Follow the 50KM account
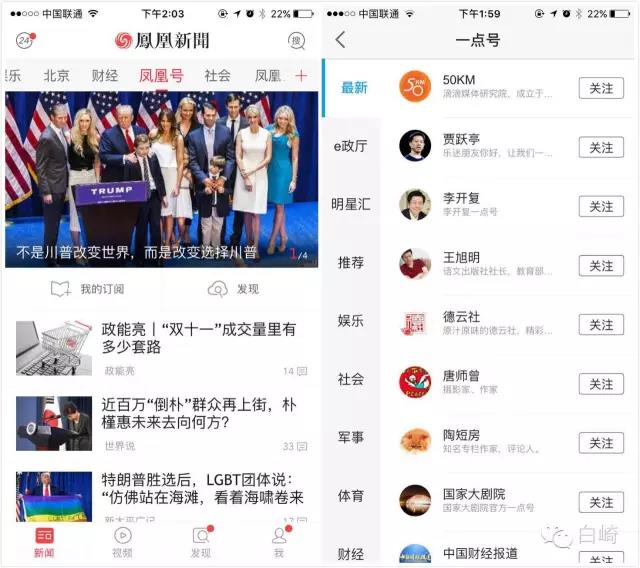 (x=601, y=88)
